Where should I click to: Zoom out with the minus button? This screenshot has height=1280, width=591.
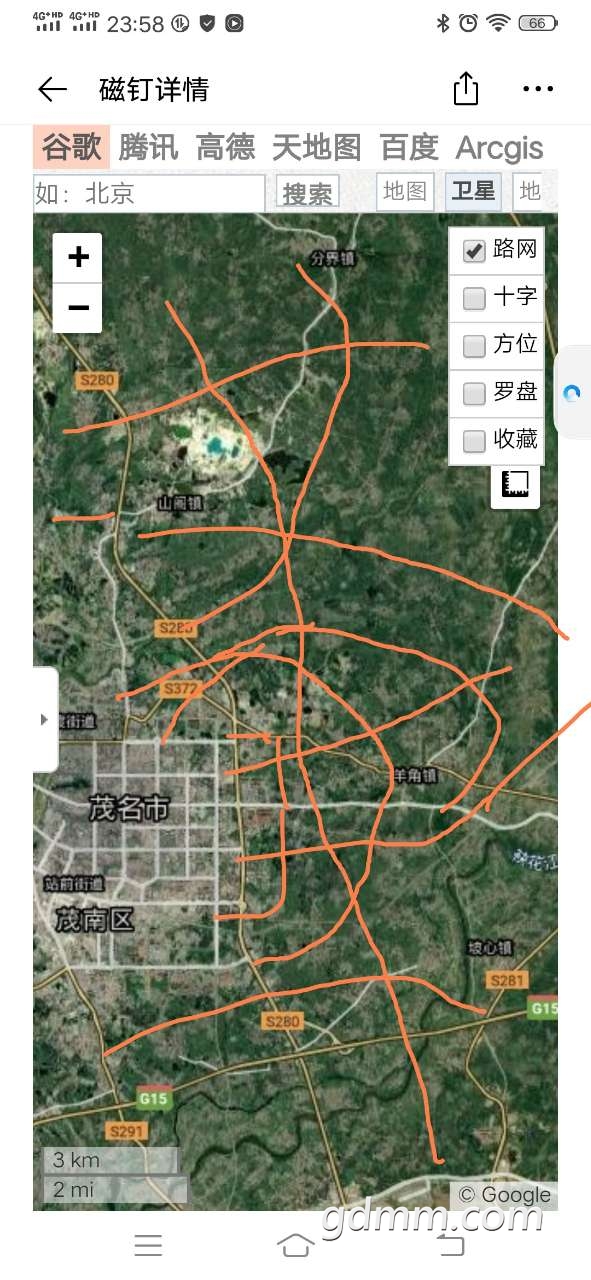point(78,308)
